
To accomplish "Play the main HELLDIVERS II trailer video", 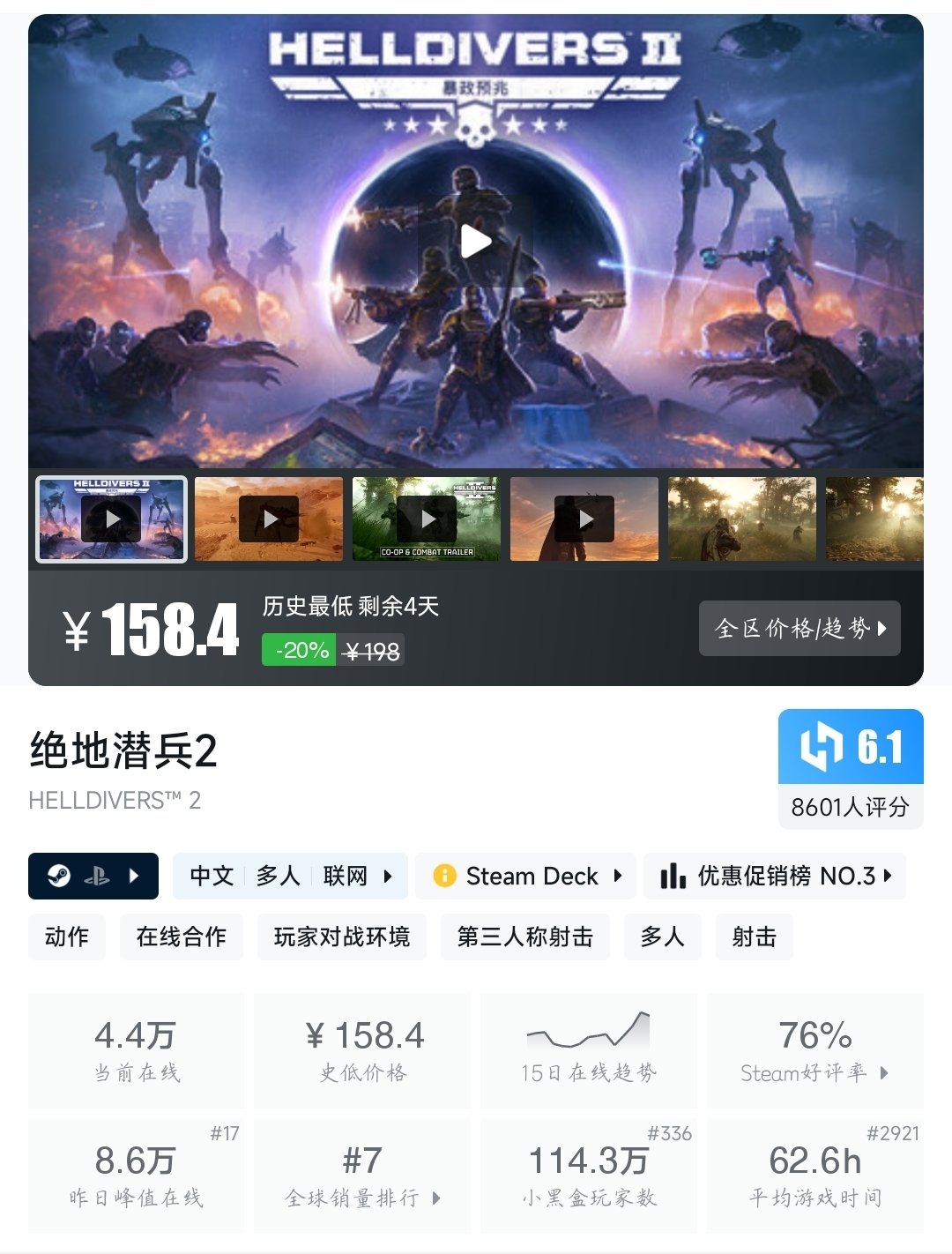I will (476, 242).
